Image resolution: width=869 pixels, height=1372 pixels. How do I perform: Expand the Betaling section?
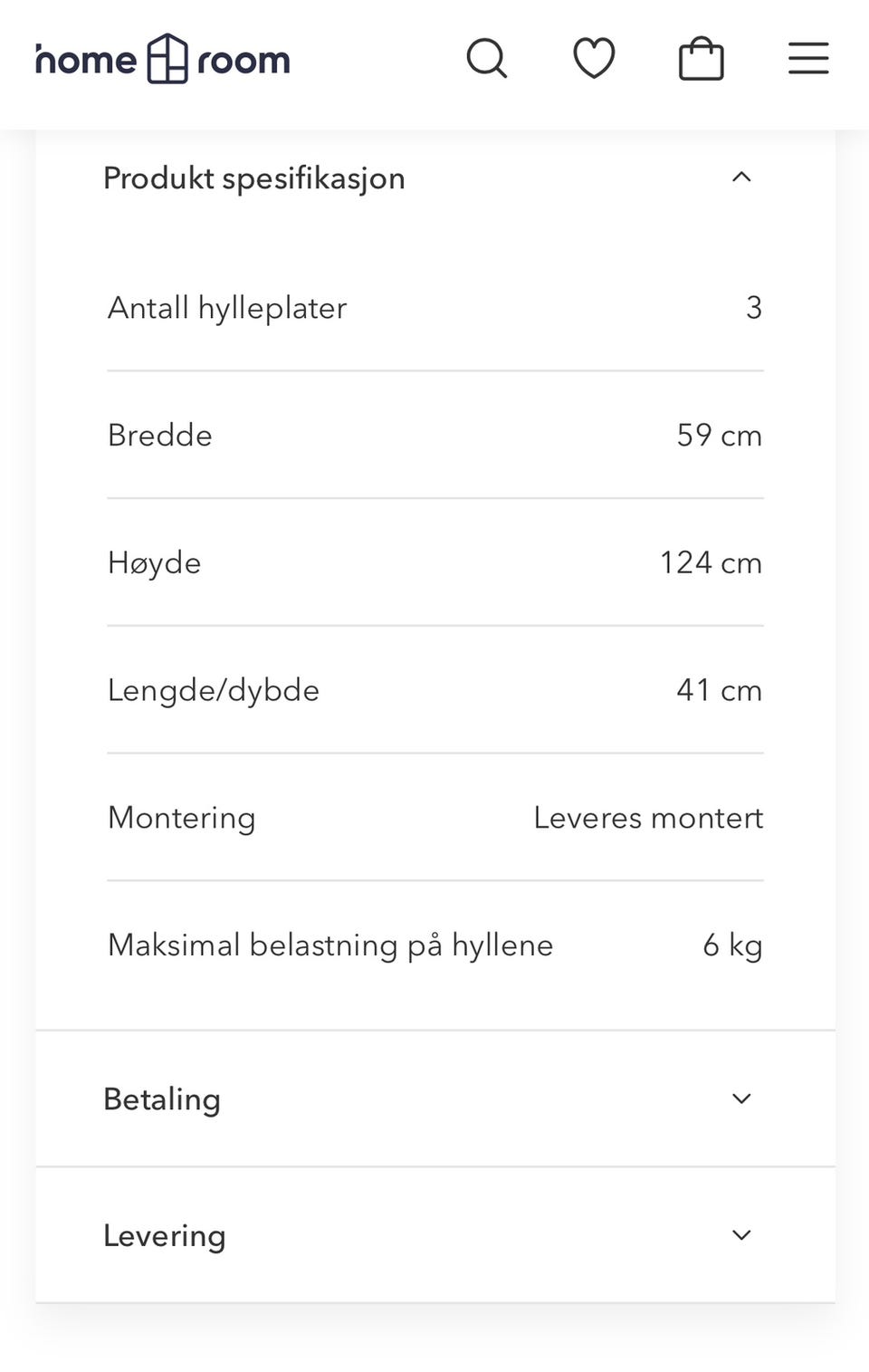[434, 1099]
